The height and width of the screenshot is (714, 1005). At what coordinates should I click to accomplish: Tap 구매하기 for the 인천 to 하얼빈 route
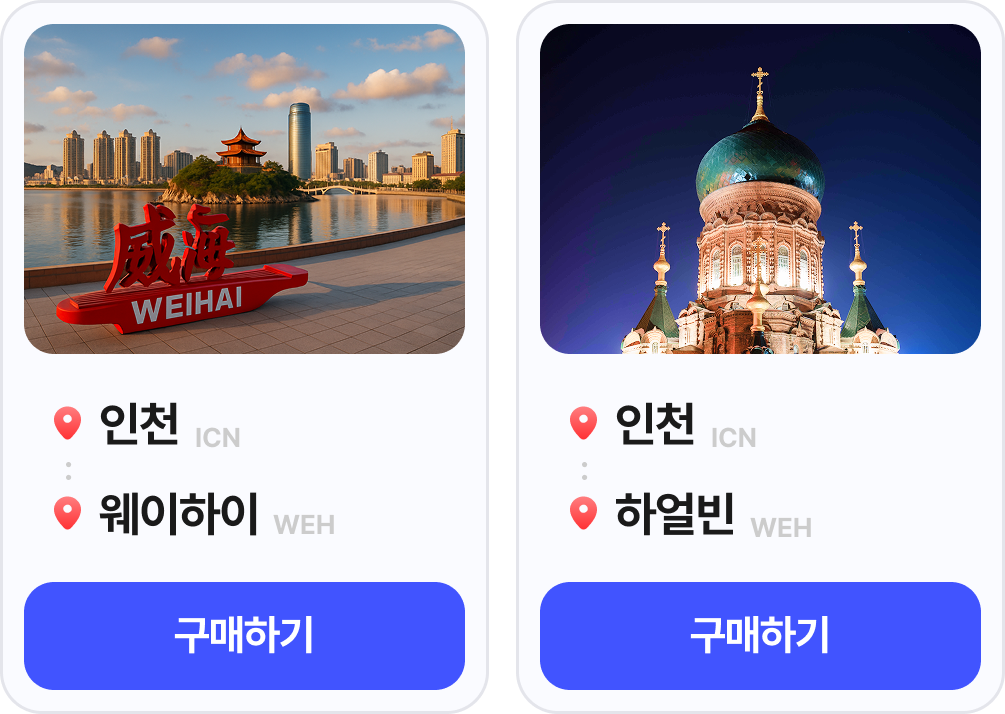(760, 636)
